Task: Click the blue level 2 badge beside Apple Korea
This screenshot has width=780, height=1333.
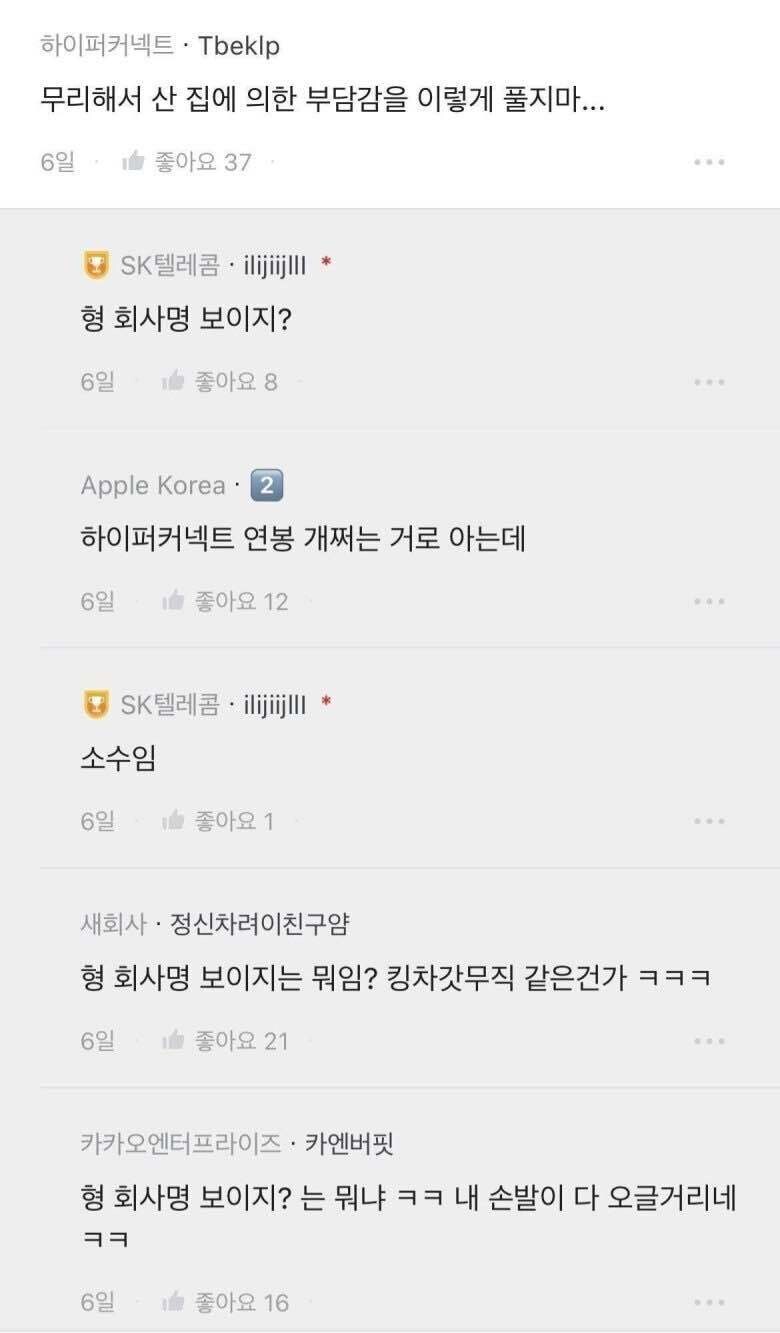Action: [265, 485]
